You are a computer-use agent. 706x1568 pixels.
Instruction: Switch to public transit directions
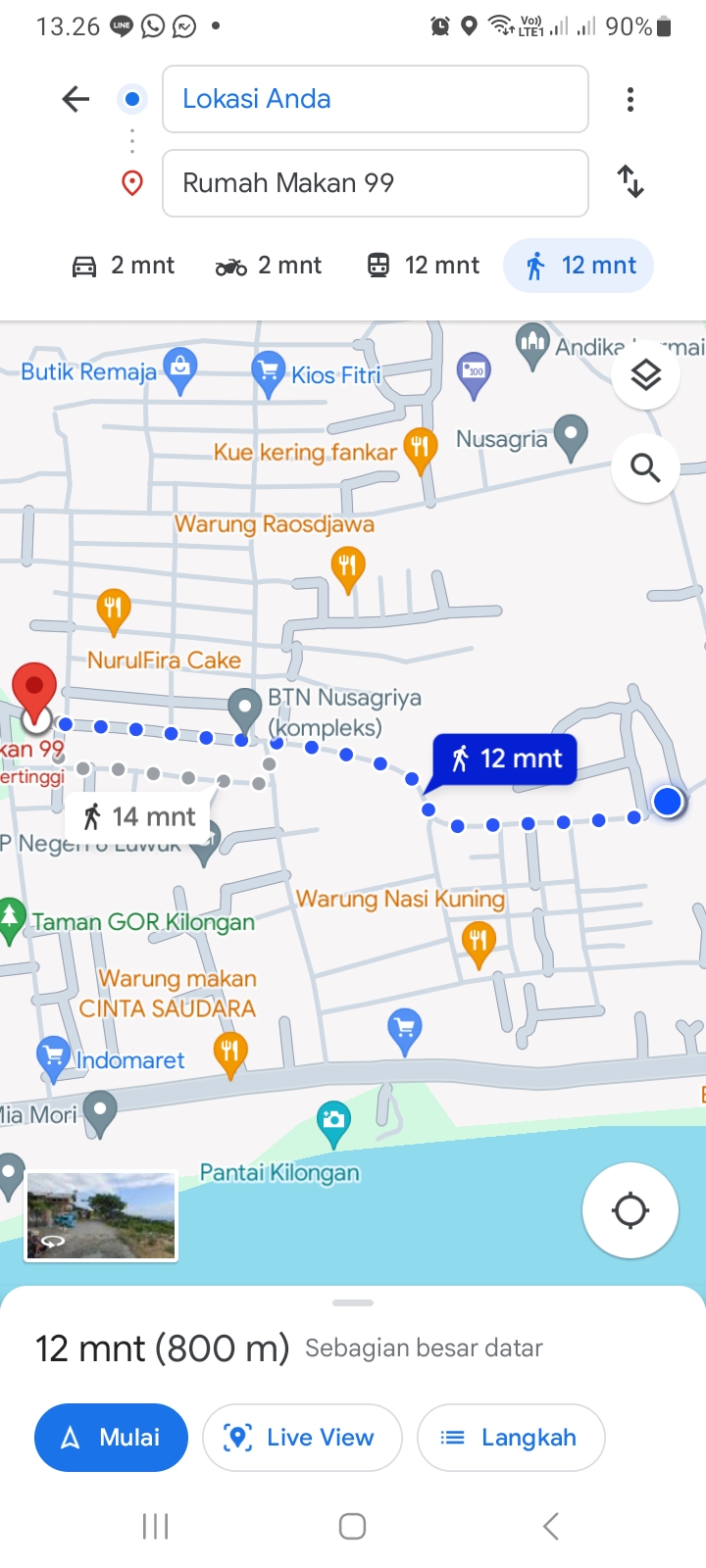(423, 266)
